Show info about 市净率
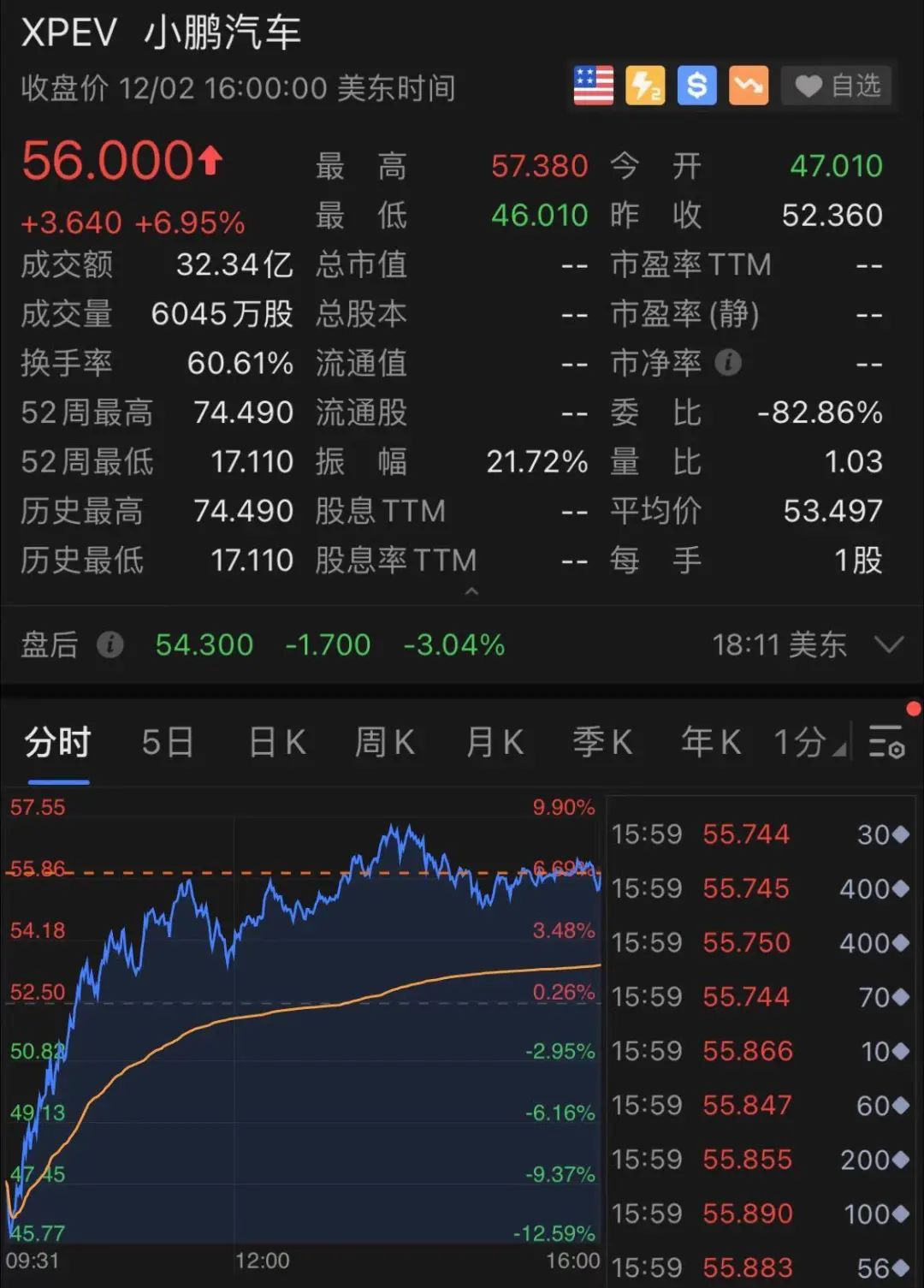 [x=728, y=363]
